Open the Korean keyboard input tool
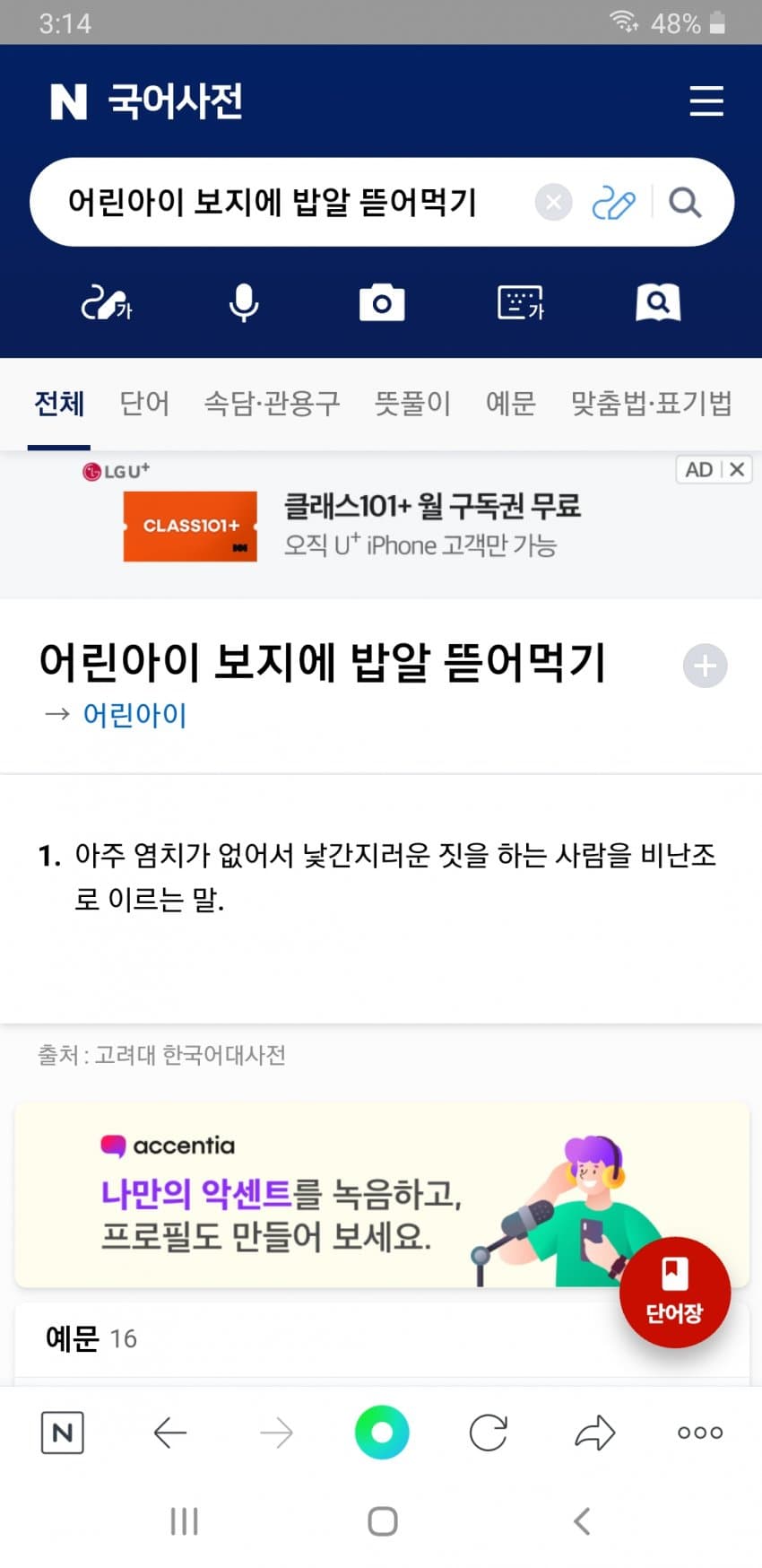This screenshot has height=1568, width=762. 520,303
